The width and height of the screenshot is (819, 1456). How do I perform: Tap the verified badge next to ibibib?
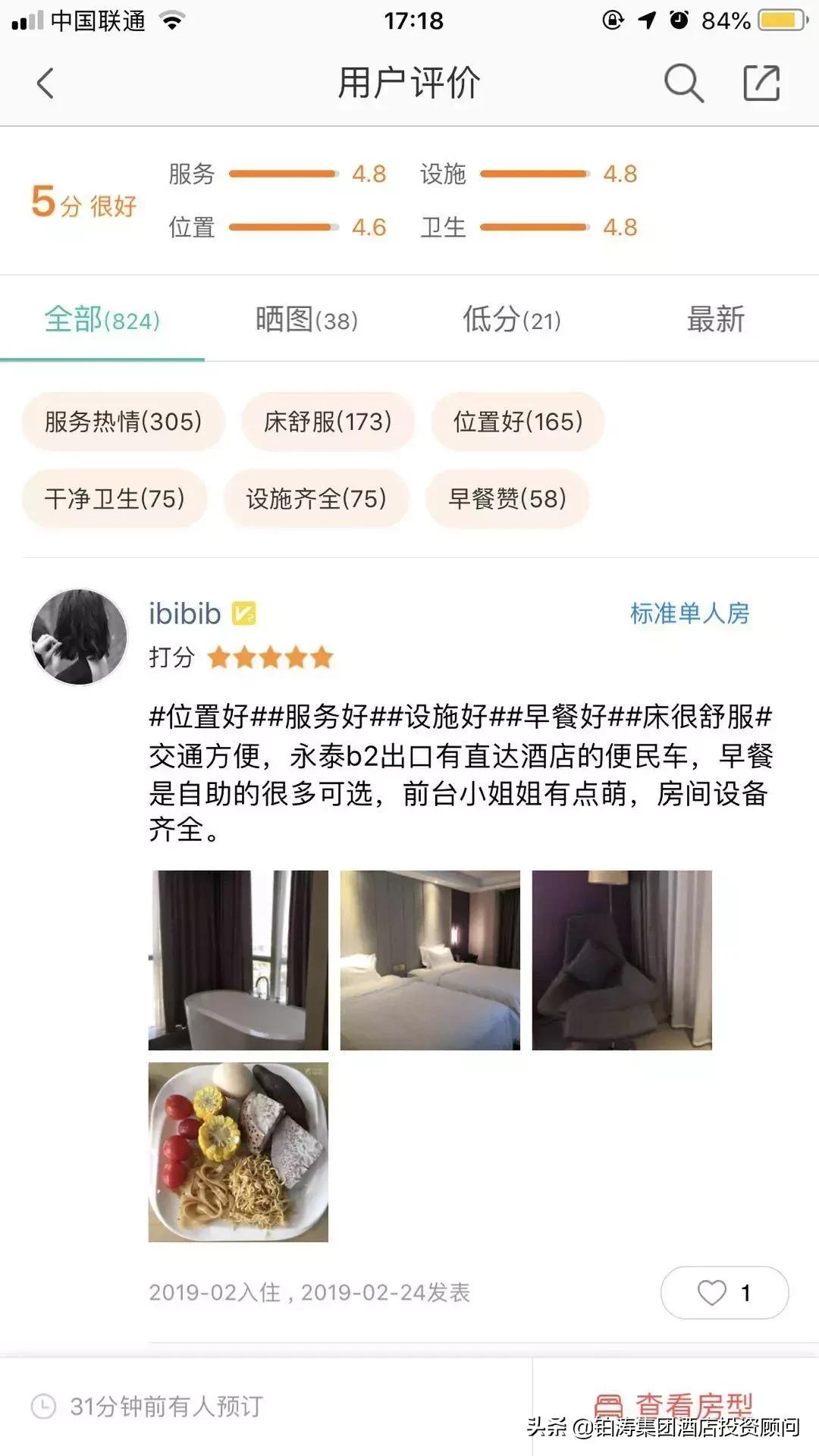tap(242, 611)
